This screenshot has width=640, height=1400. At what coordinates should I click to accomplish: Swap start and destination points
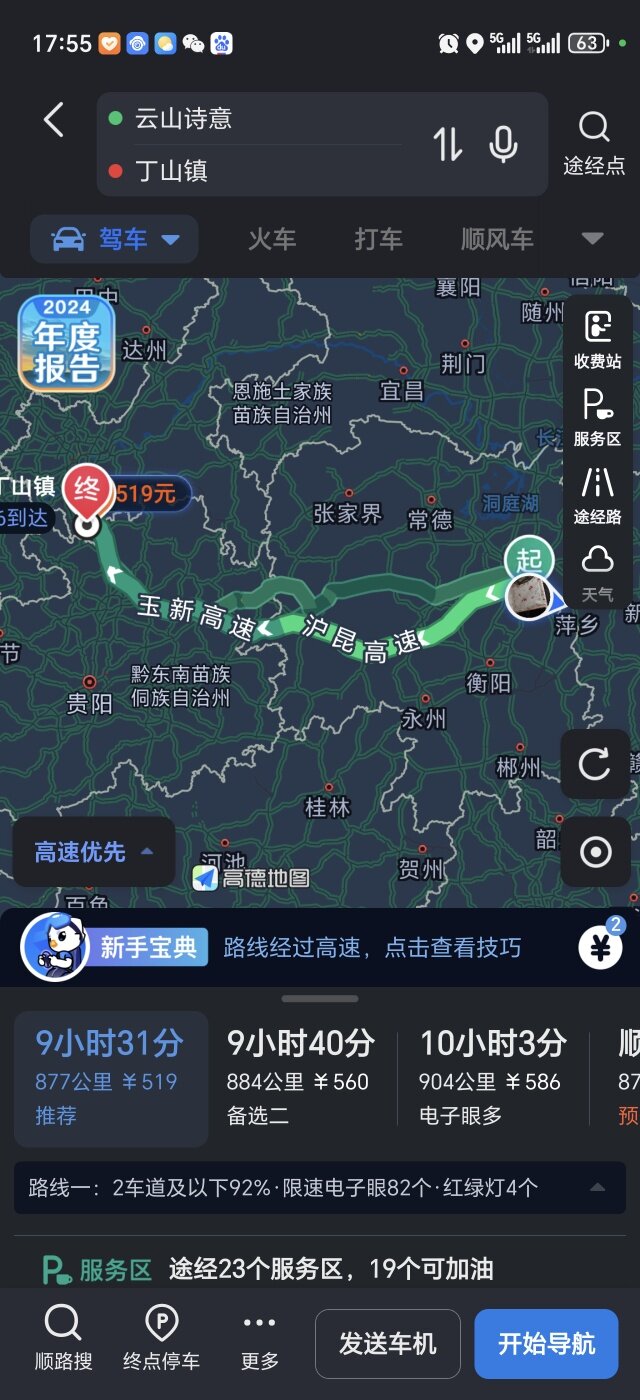[x=448, y=145]
